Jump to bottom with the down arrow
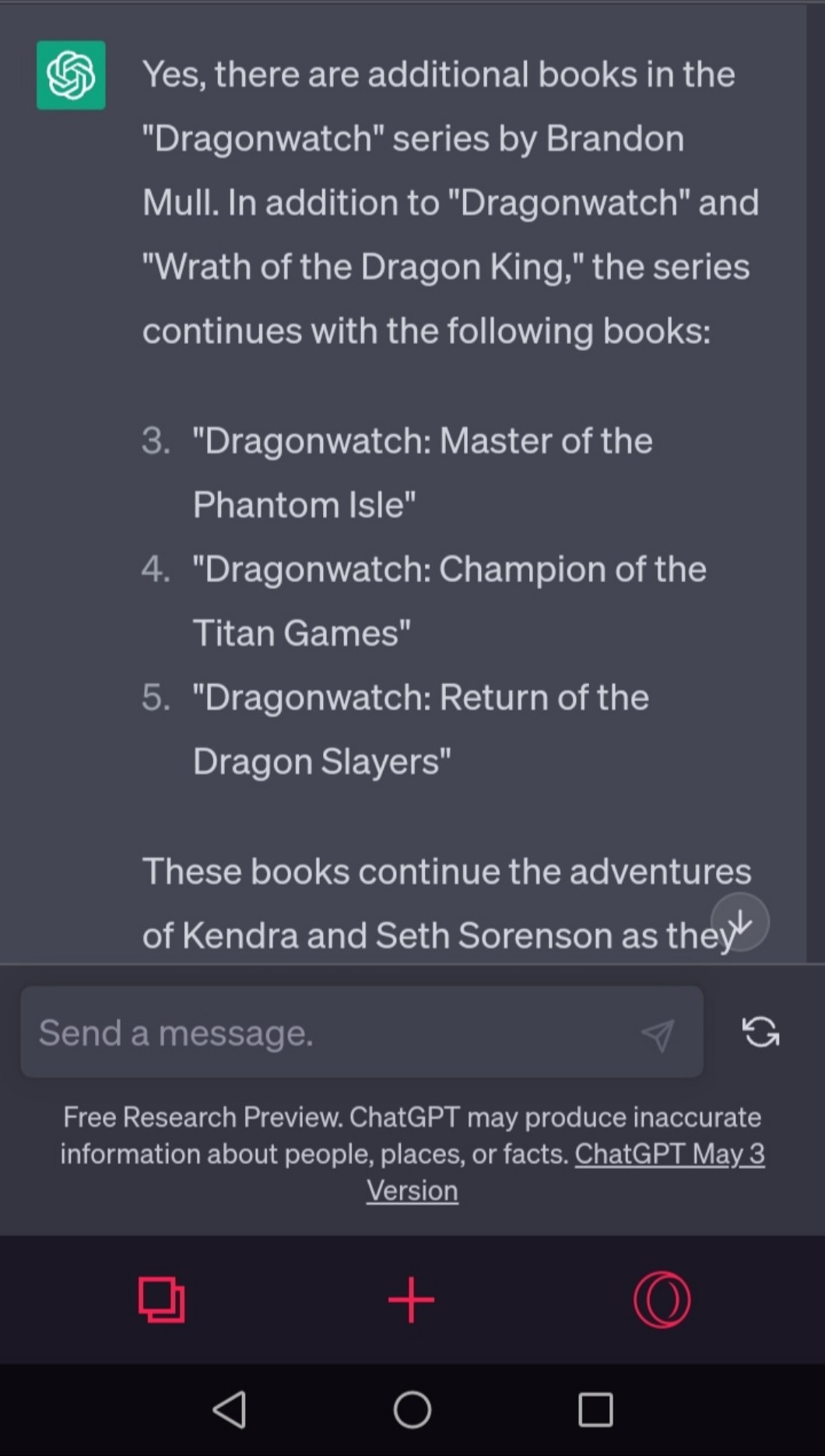Image resolution: width=825 pixels, height=1456 pixels. tap(739, 922)
